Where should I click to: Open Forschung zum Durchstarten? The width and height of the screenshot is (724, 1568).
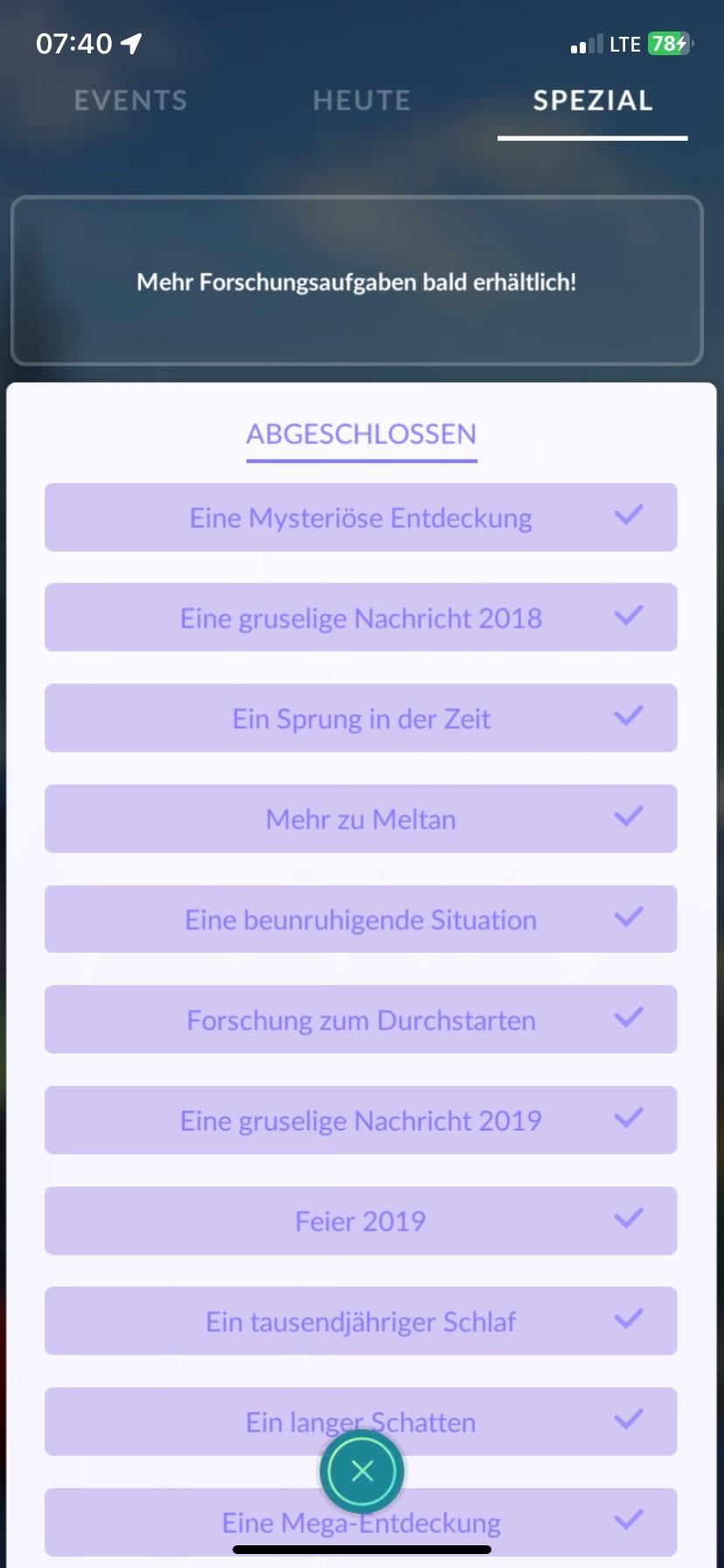tap(361, 1019)
